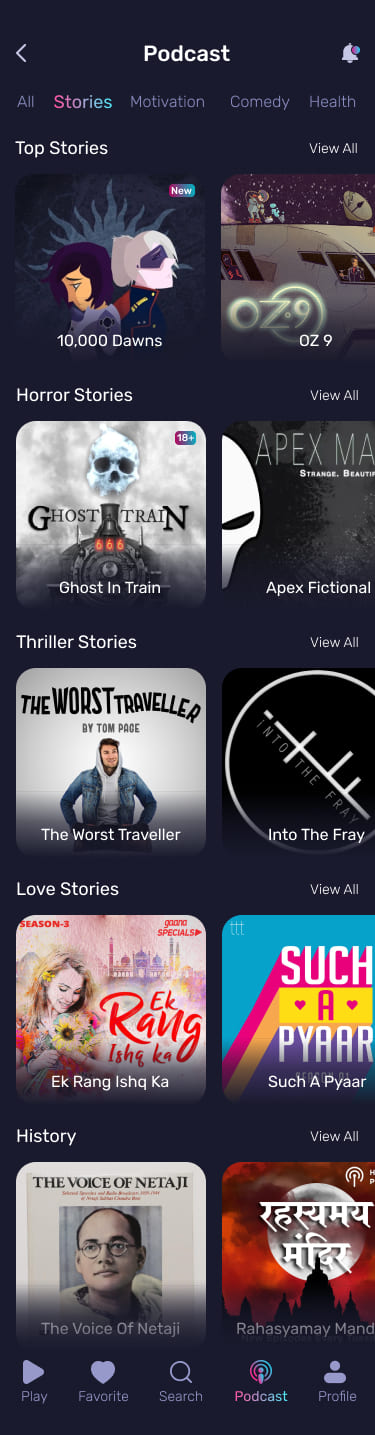Select the Motivation category tab
The height and width of the screenshot is (1435, 375).
(167, 102)
